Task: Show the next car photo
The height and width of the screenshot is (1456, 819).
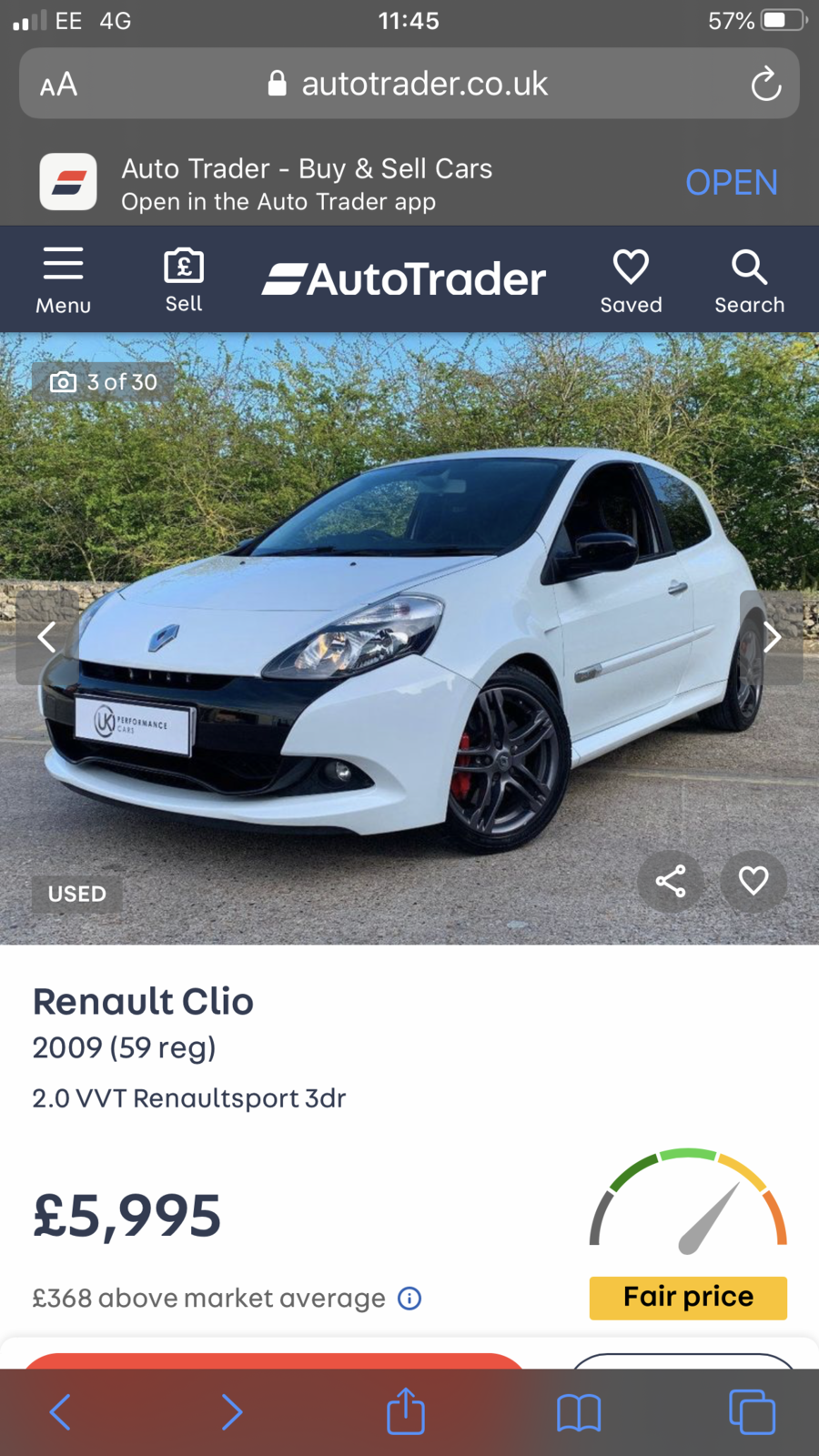Action: pyautogui.click(x=772, y=637)
